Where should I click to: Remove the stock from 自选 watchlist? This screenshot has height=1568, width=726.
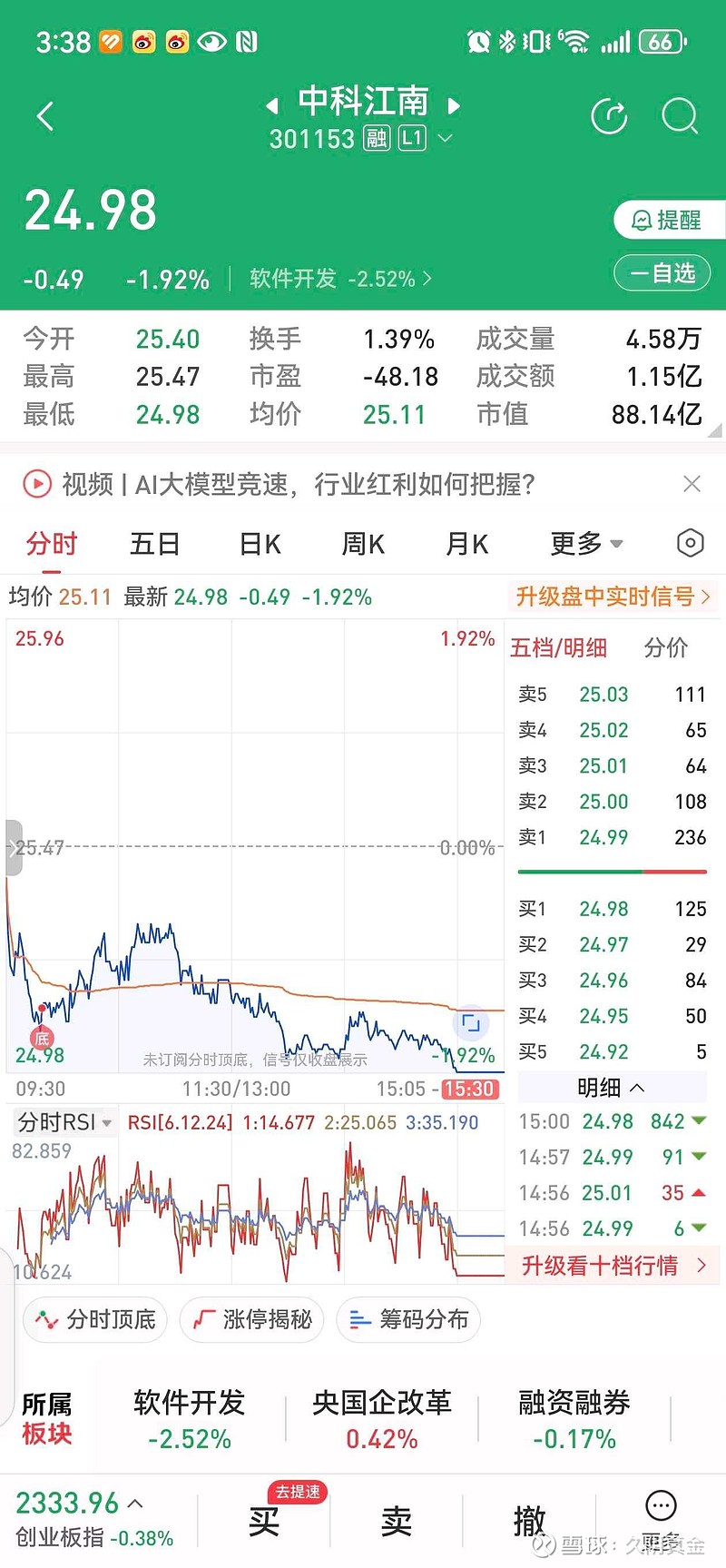coord(662,272)
